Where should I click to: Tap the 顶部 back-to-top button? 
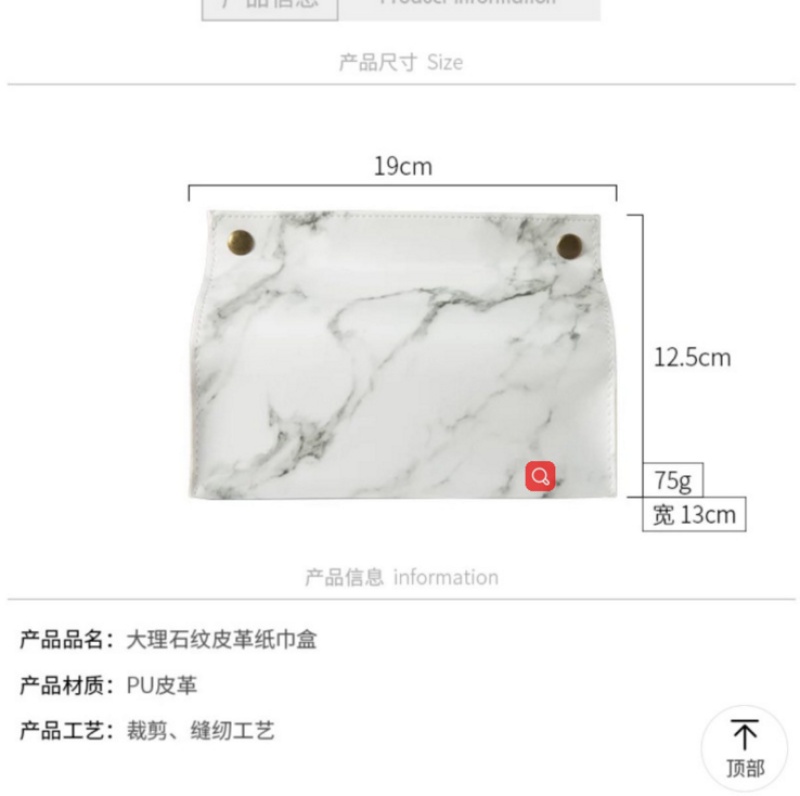744,748
